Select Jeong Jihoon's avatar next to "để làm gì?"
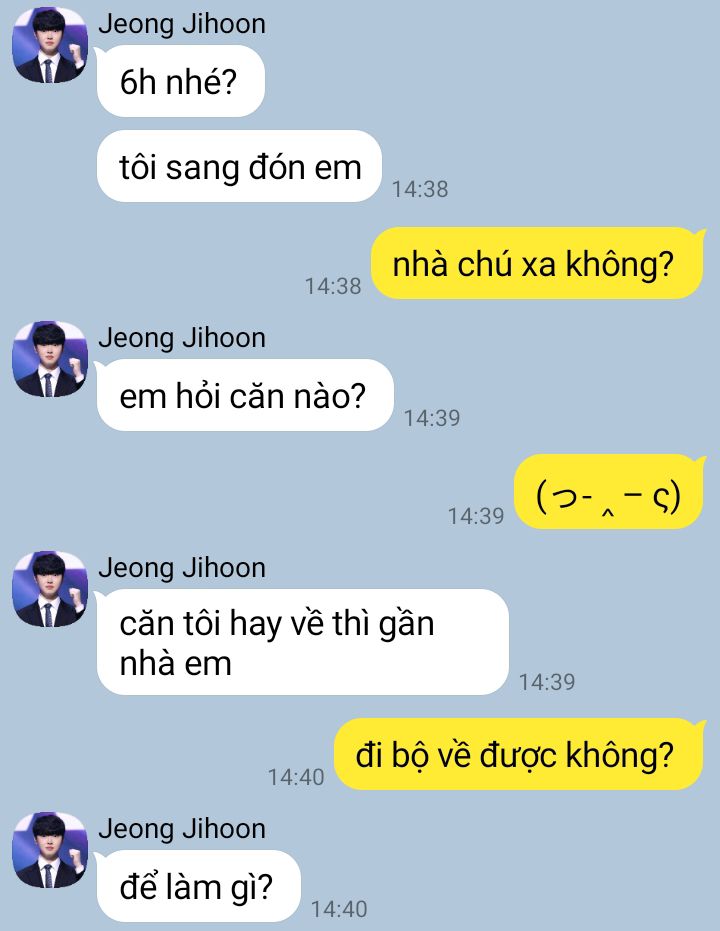 (49, 850)
